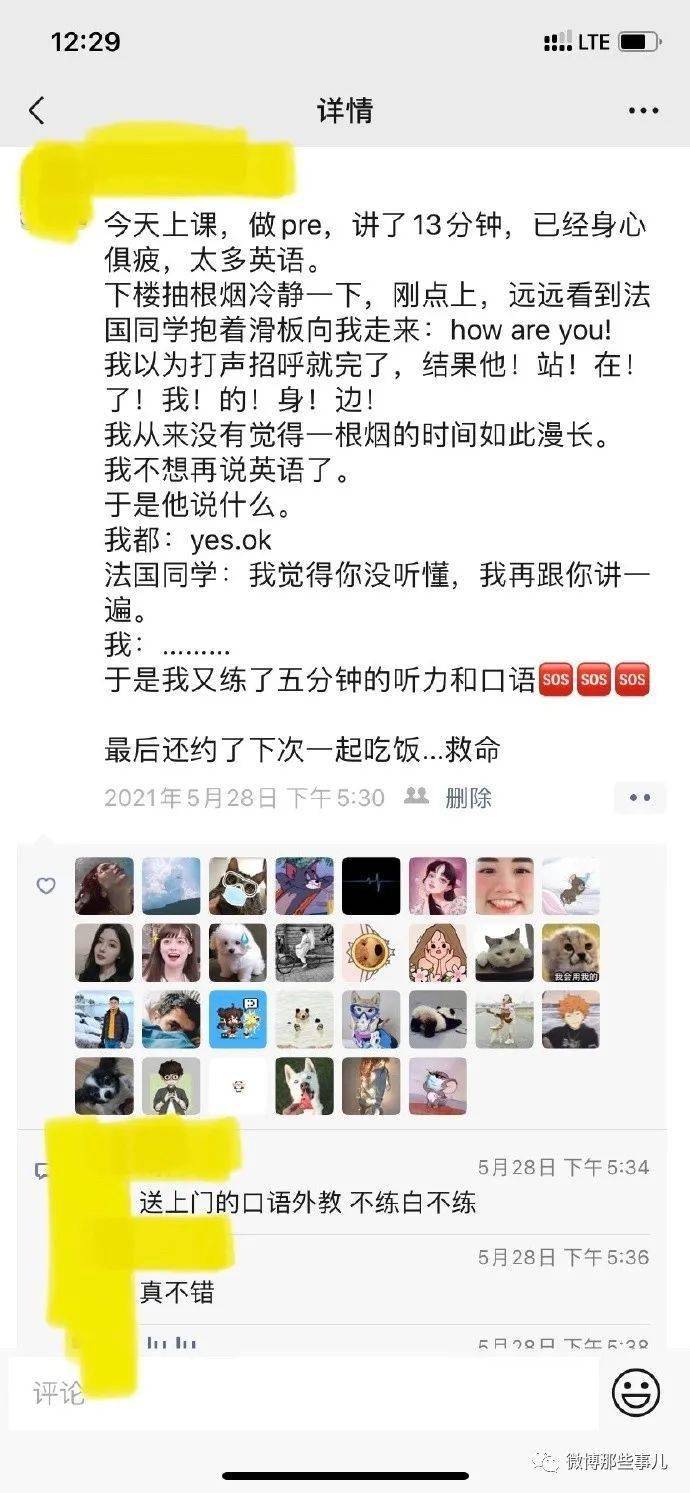Image resolution: width=690 pixels, height=1493 pixels.
Task: Go back using the arrow
Action: 37,110
